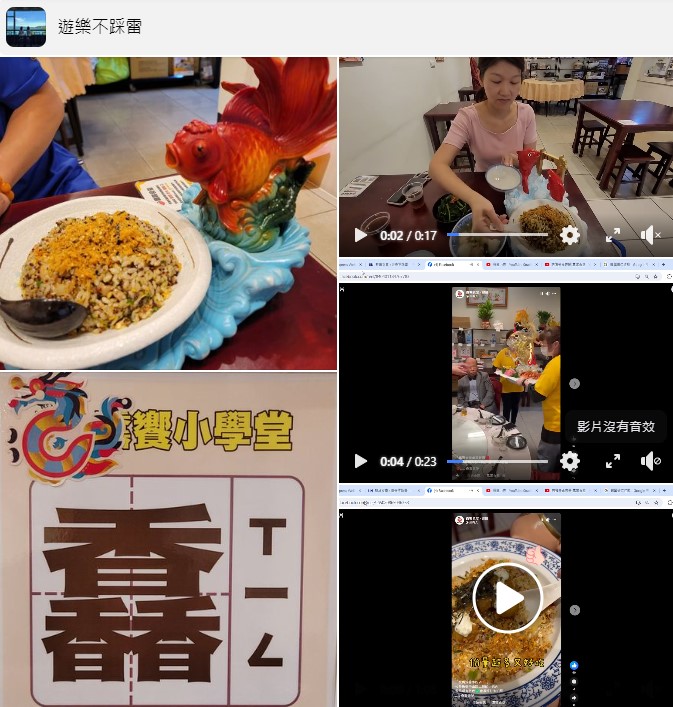Open the 遊樂不踩雷 profile avatar
Viewport: 673px width, 707px height.
[x=26, y=27]
